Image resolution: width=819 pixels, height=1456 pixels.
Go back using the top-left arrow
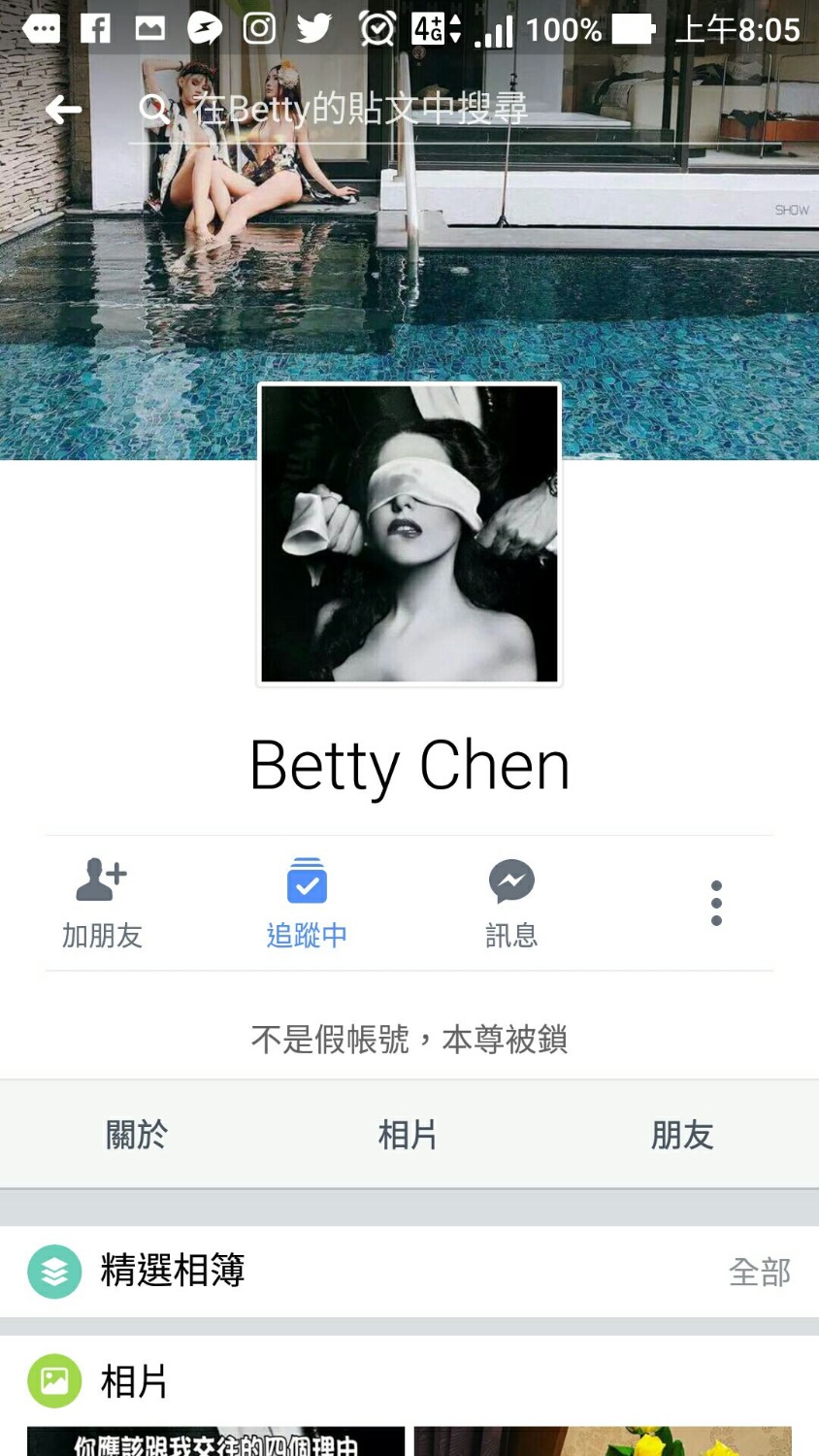tap(63, 110)
